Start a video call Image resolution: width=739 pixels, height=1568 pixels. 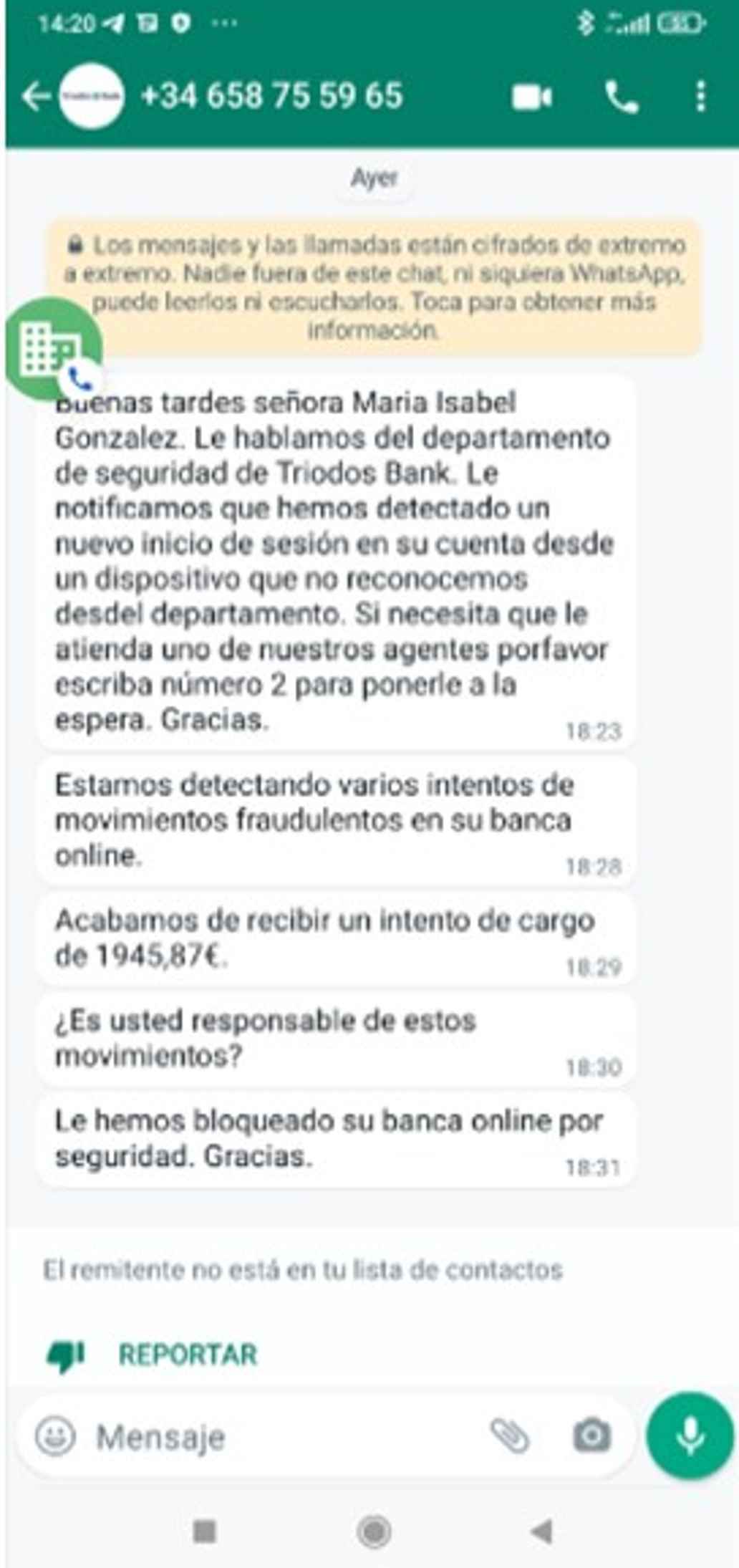click(x=531, y=97)
